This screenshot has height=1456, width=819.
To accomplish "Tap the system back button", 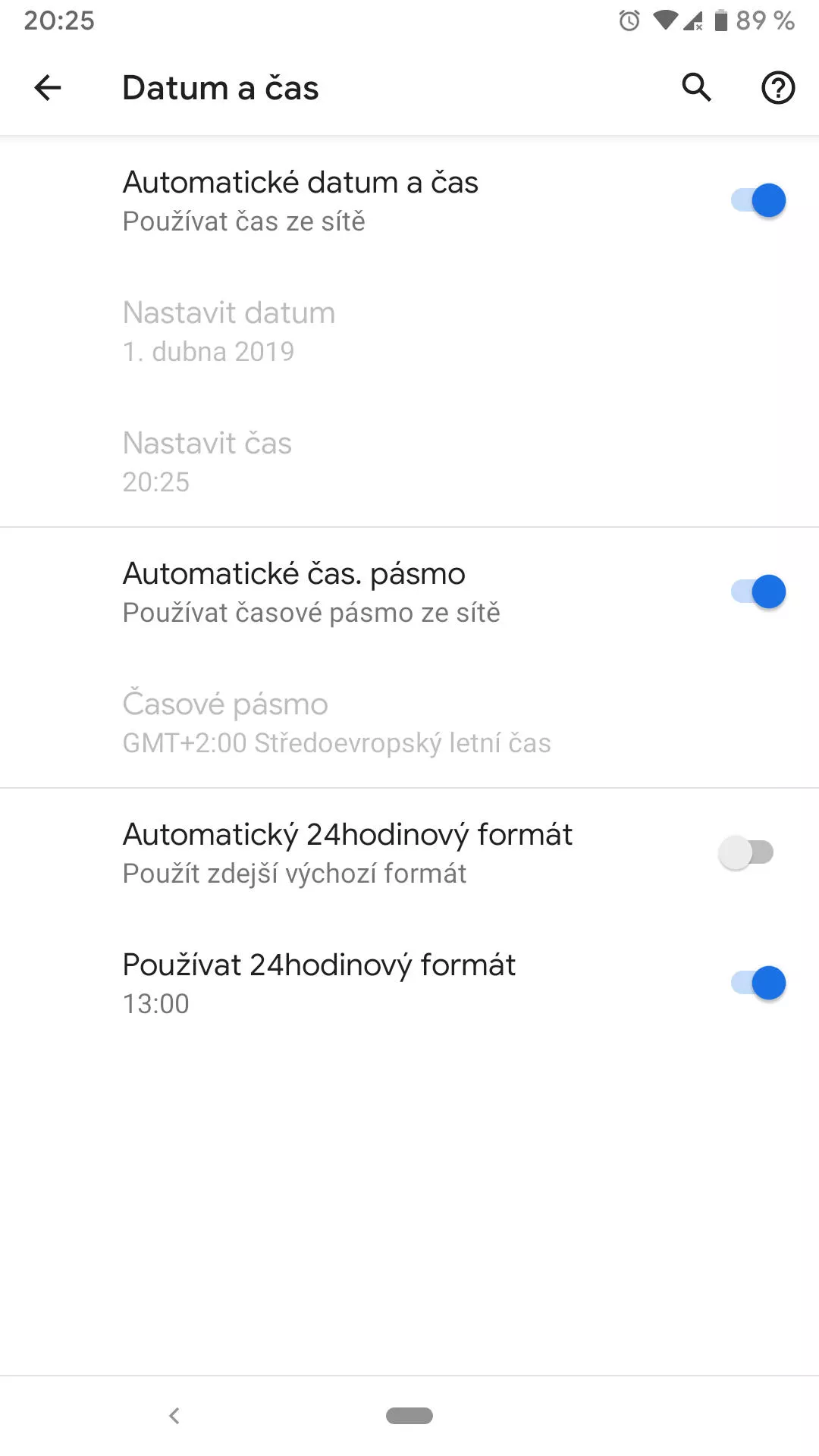I will (174, 1416).
